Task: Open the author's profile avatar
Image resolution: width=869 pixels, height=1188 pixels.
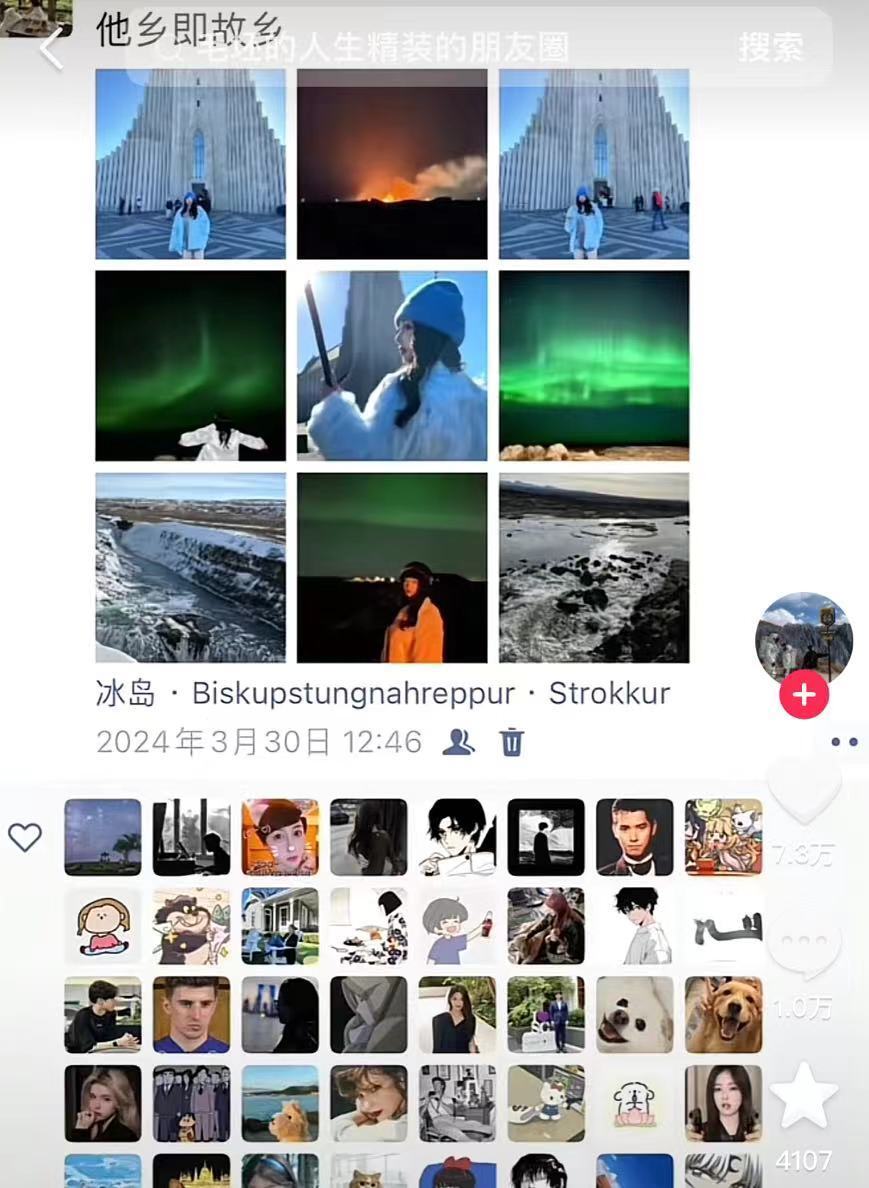Action: click(803, 638)
